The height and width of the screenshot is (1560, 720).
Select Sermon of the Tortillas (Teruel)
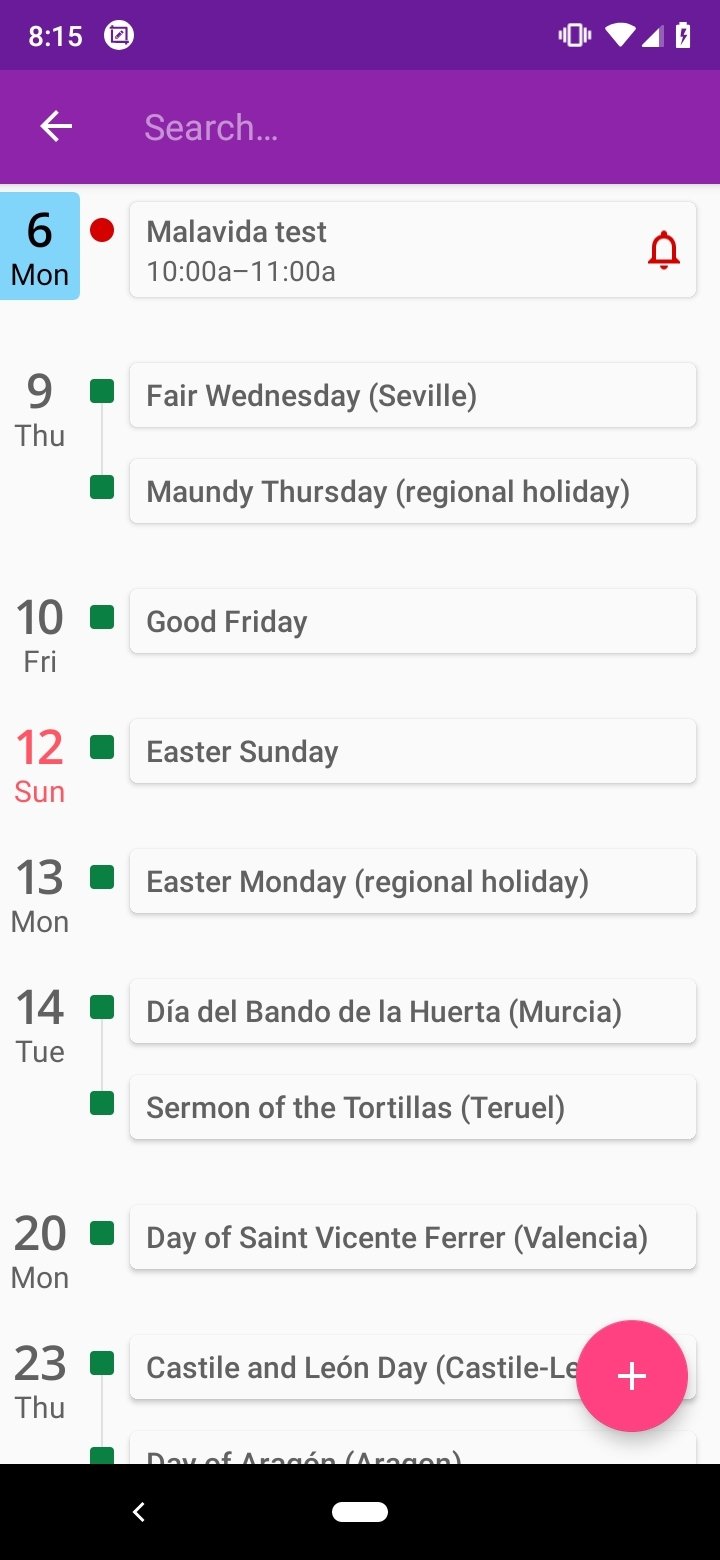[x=412, y=1108]
